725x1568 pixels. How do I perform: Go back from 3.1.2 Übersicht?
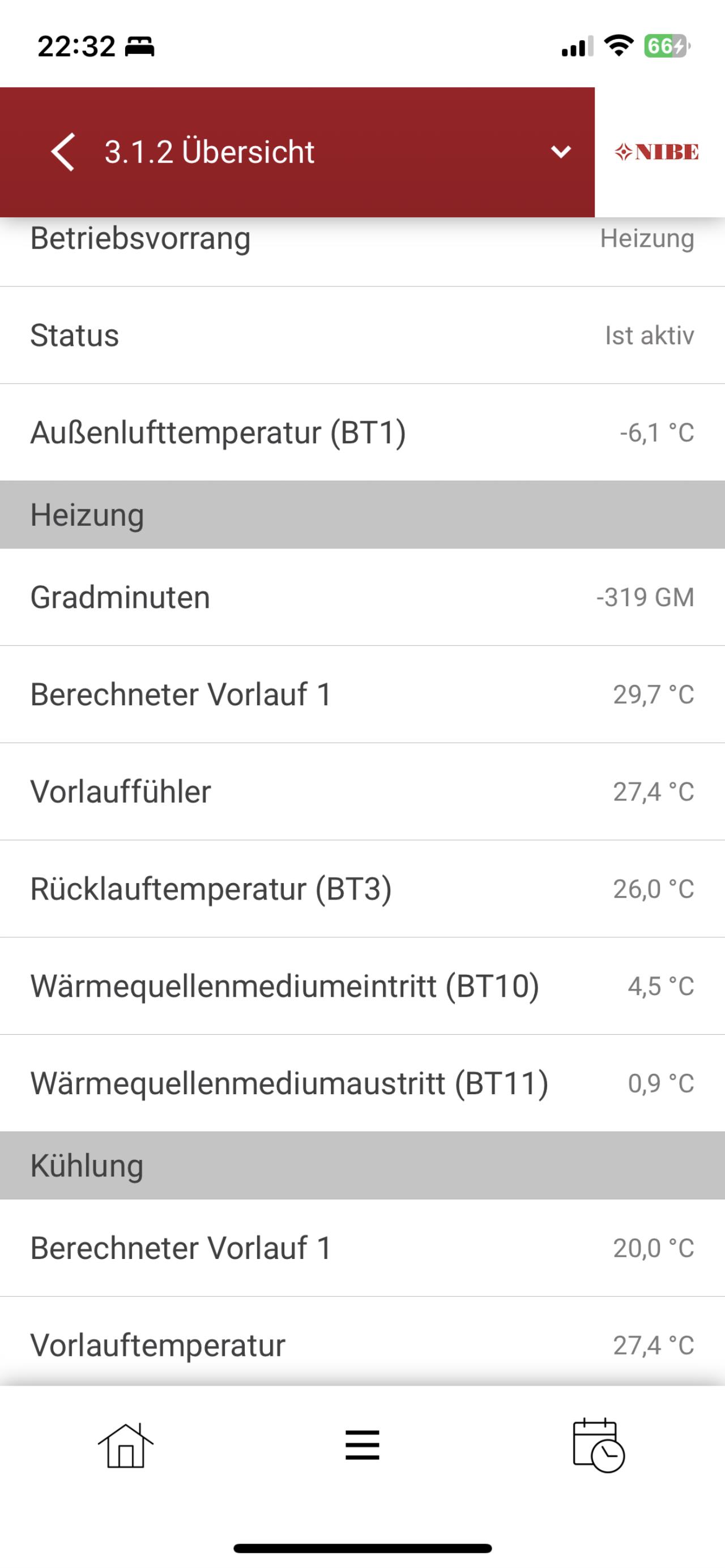(63, 152)
